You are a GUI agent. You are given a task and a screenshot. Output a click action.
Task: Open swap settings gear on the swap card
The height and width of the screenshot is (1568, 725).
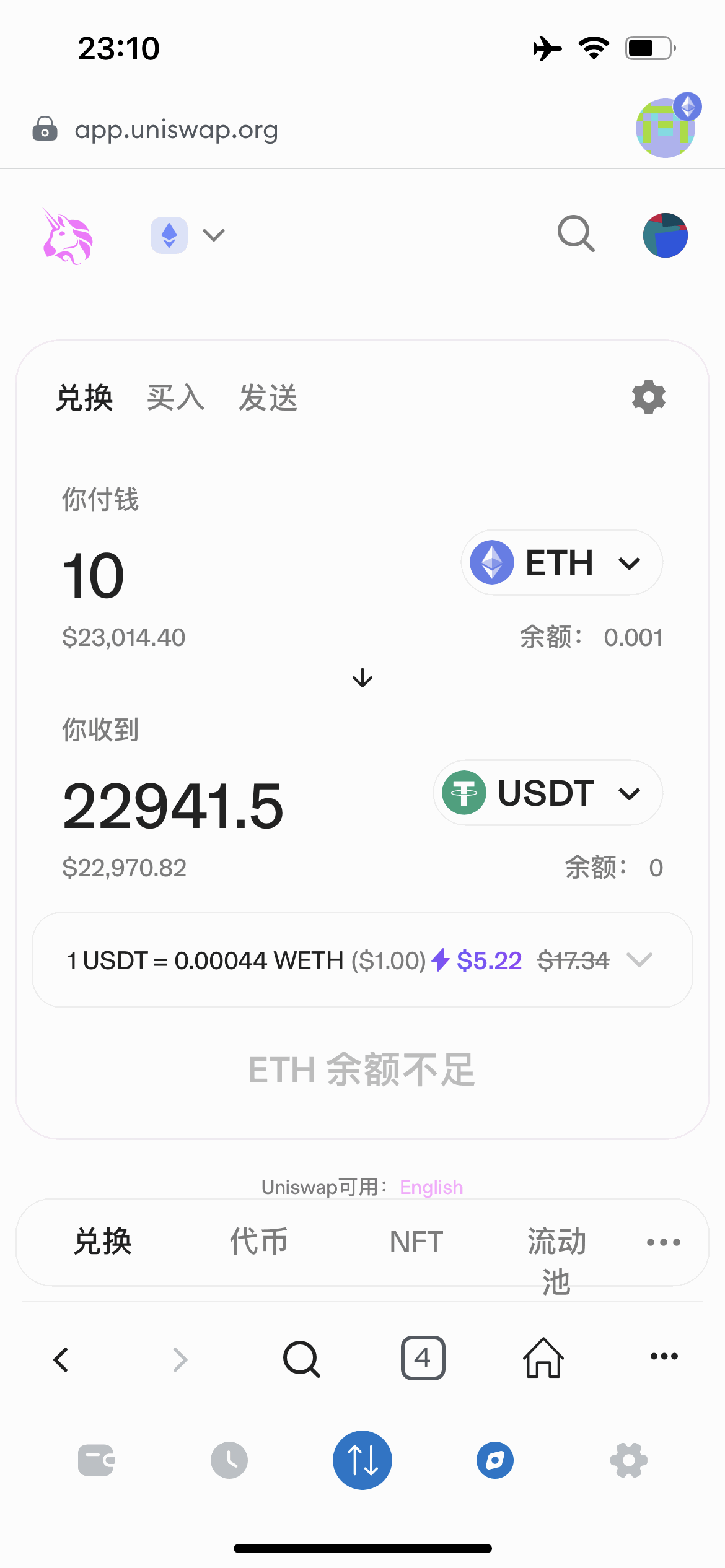[x=649, y=397]
